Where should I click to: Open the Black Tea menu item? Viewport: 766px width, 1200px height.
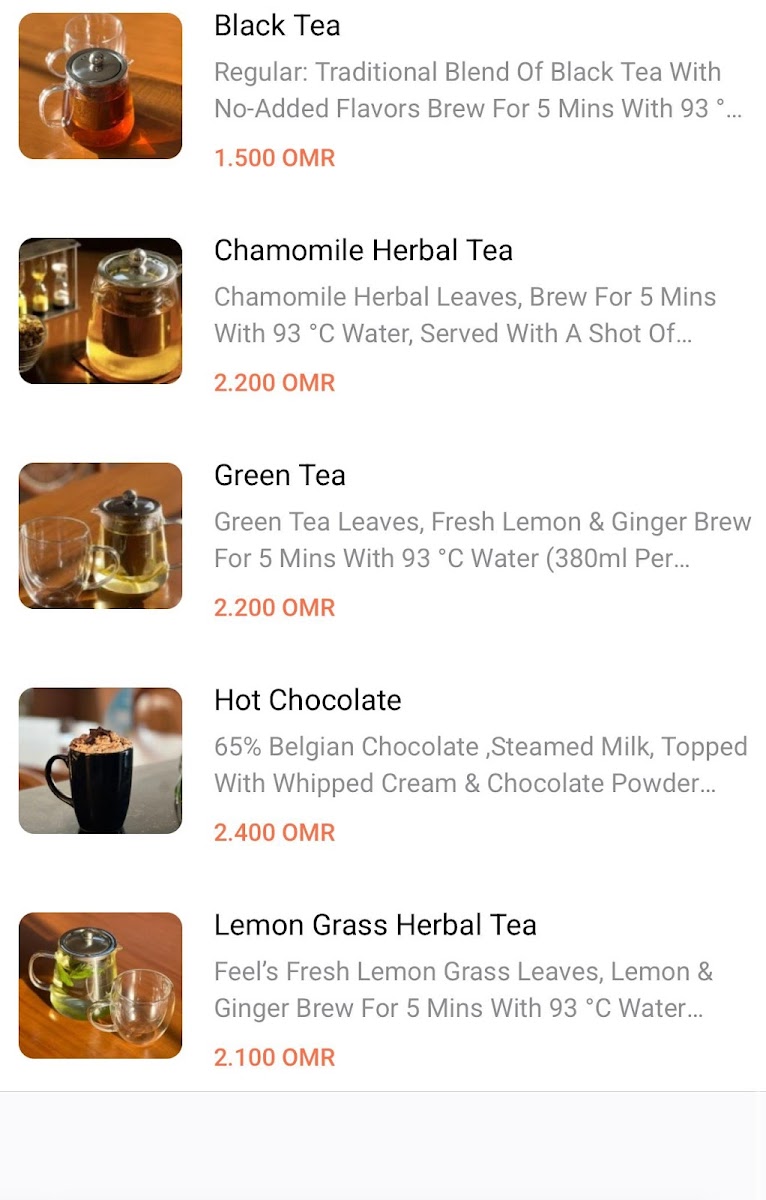coord(277,26)
